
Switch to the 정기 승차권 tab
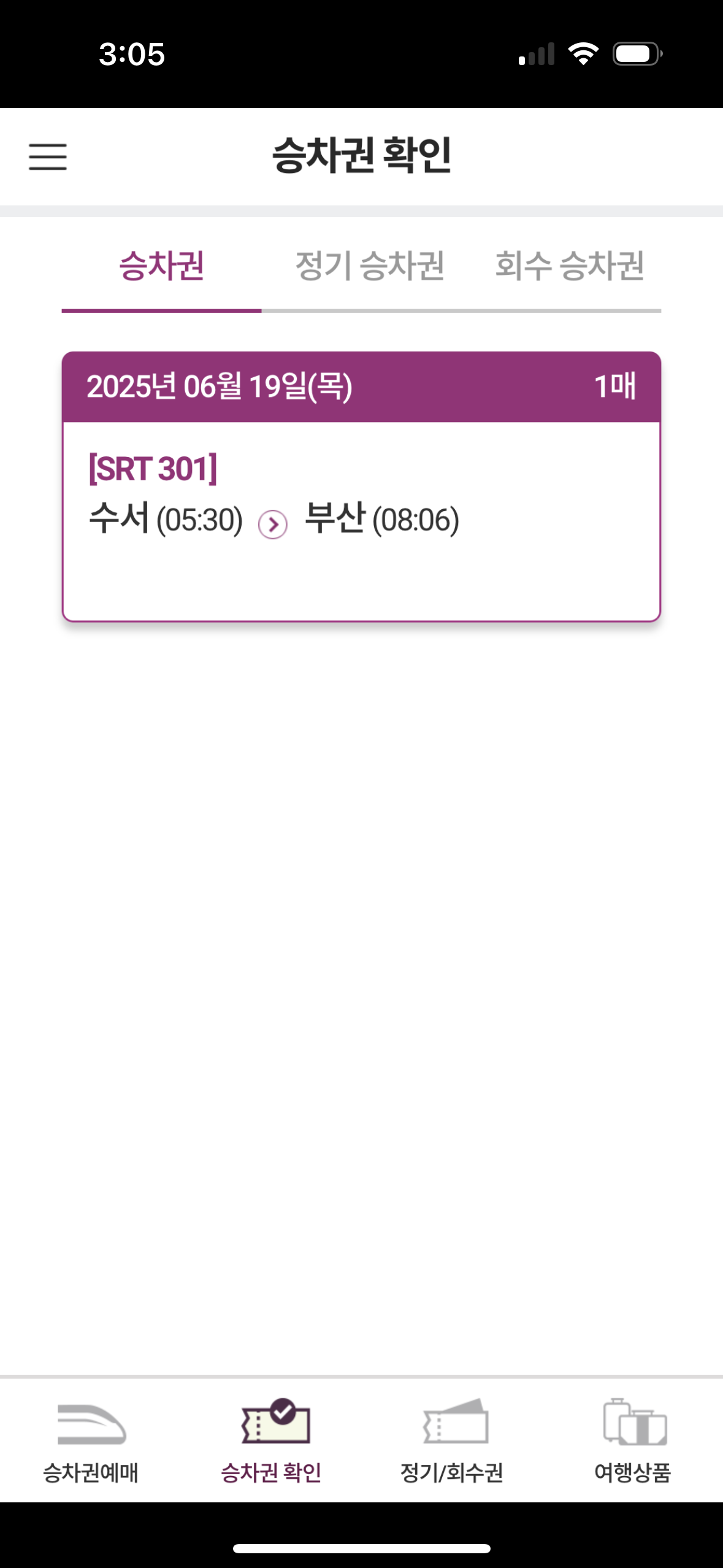370,266
